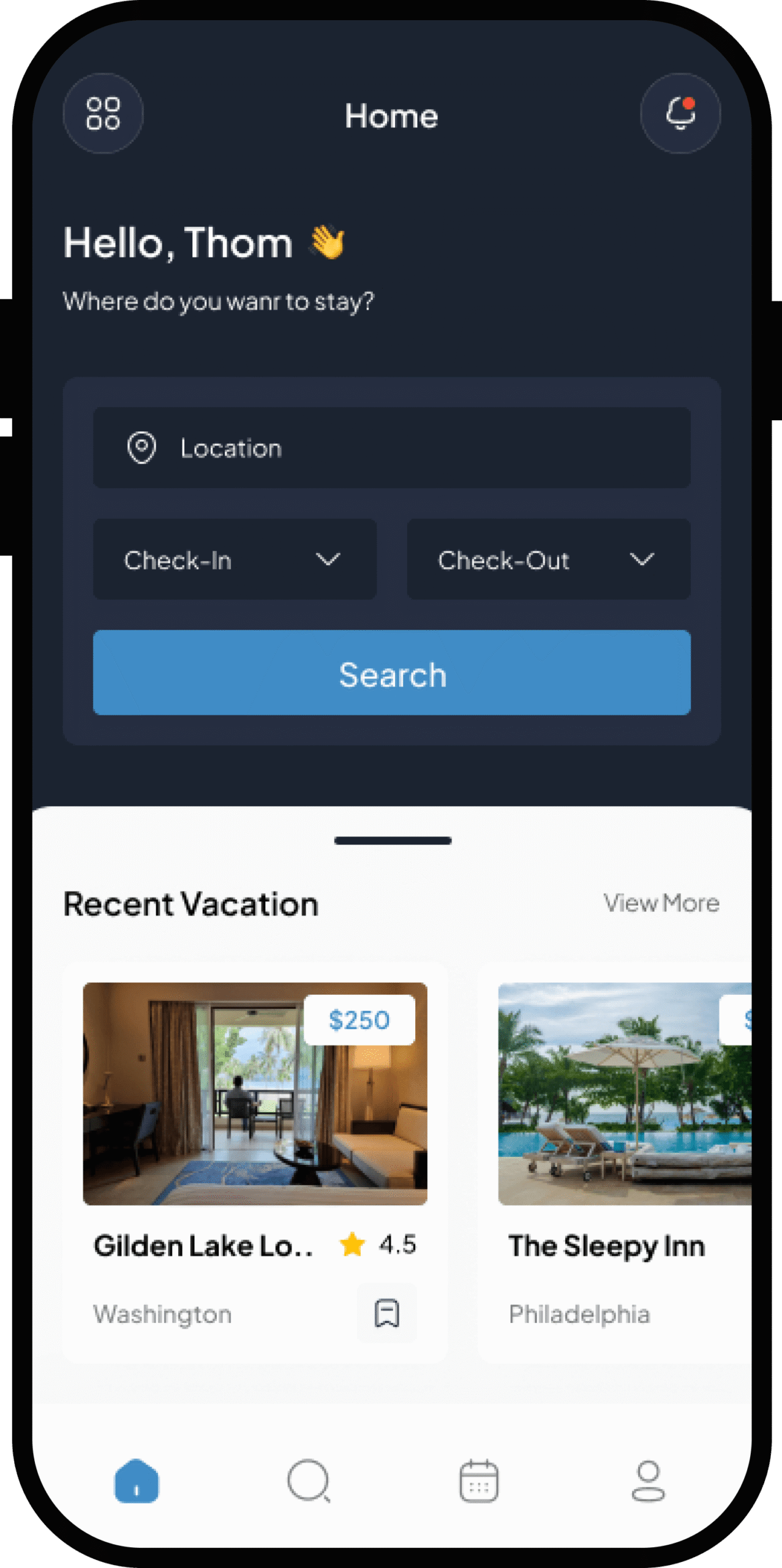This screenshot has width=782, height=1568.
Task: Expand the Check-Out date dropdown
Action: tap(548, 559)
